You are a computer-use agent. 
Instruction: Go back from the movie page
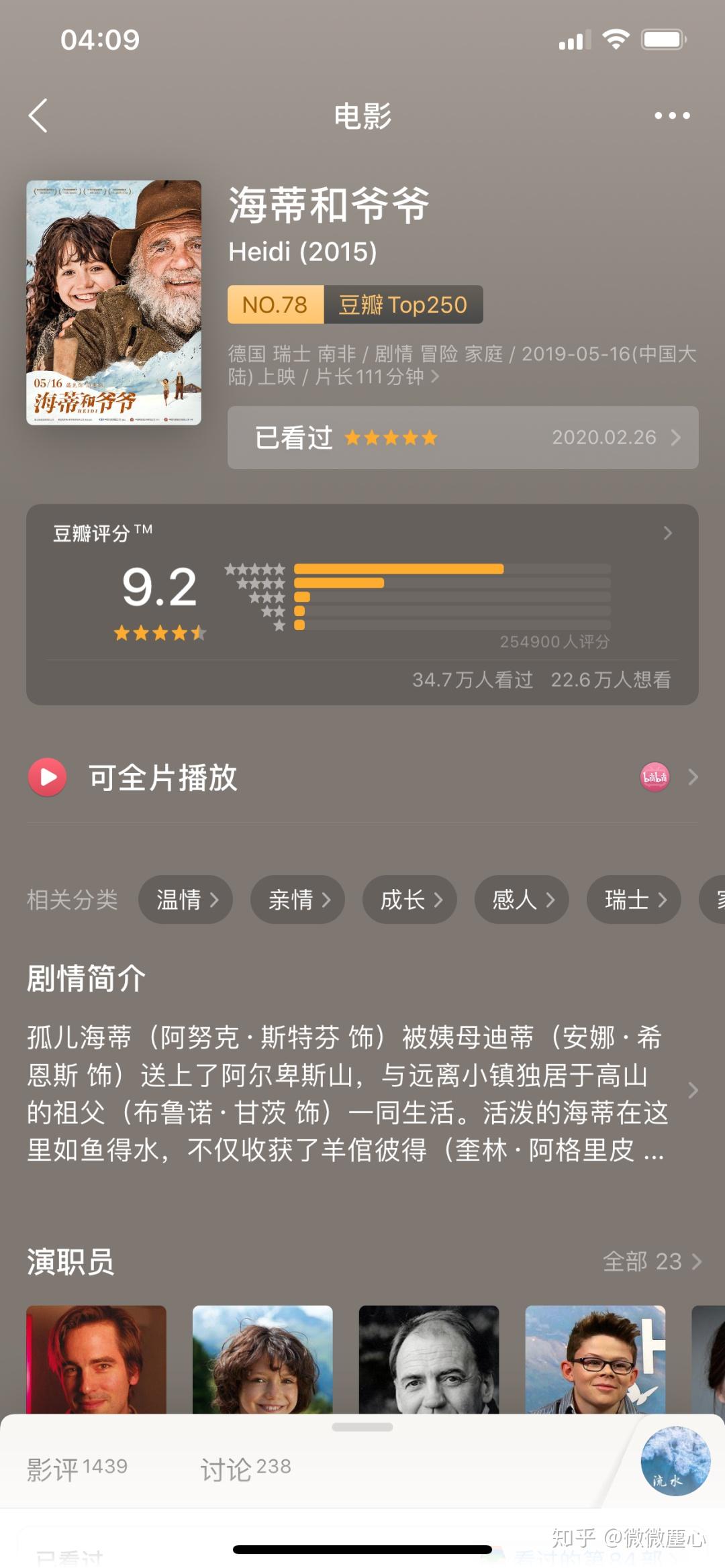[x=38, y=115]
